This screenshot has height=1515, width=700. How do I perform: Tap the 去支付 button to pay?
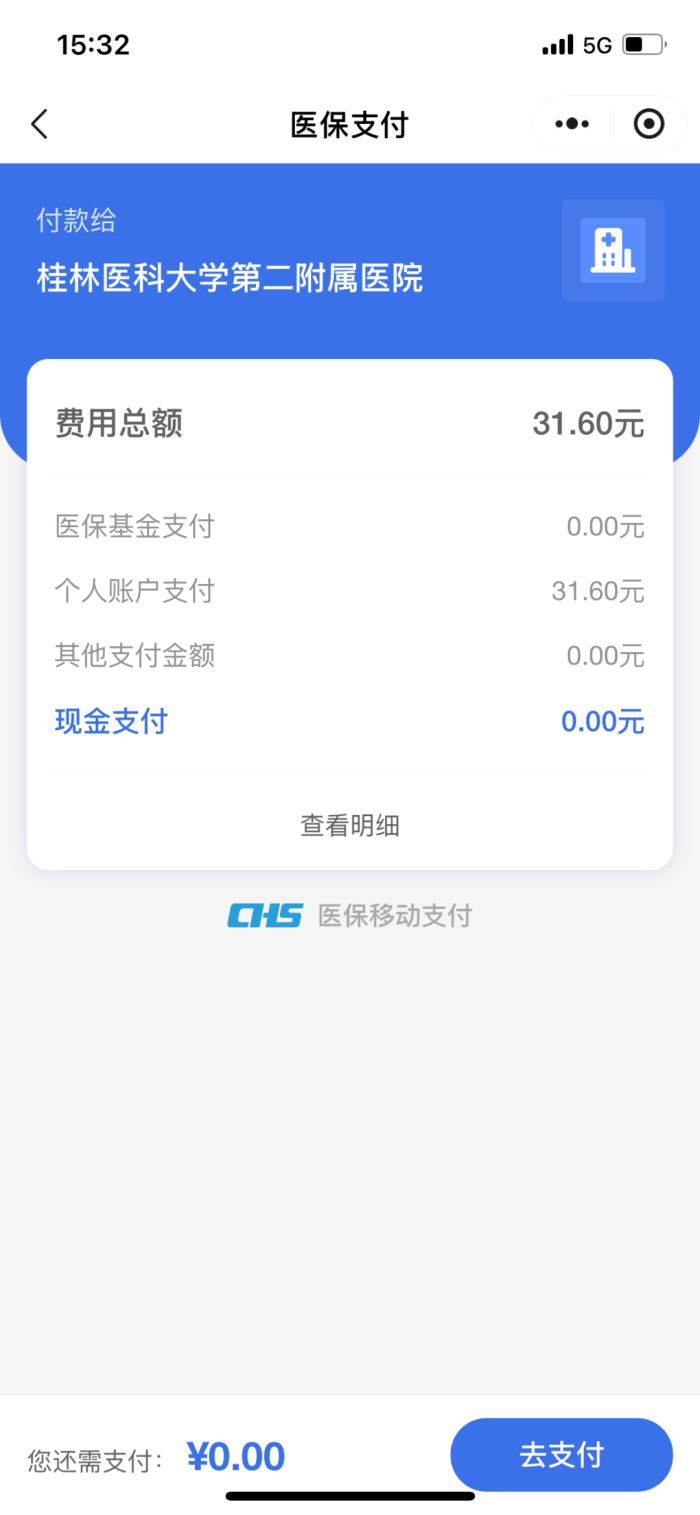(x=561, y=1455)
